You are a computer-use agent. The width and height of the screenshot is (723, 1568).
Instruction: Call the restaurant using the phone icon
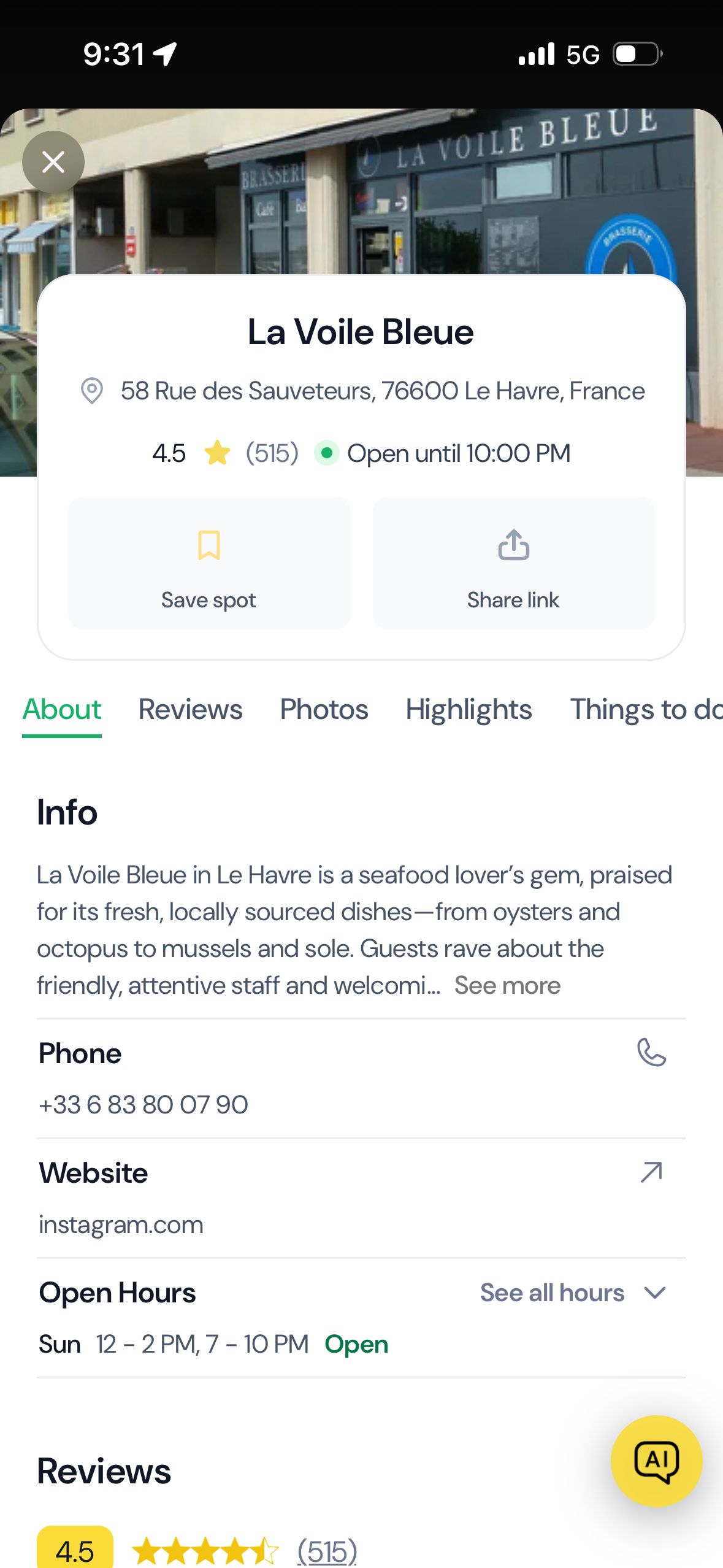[651, 1053]
